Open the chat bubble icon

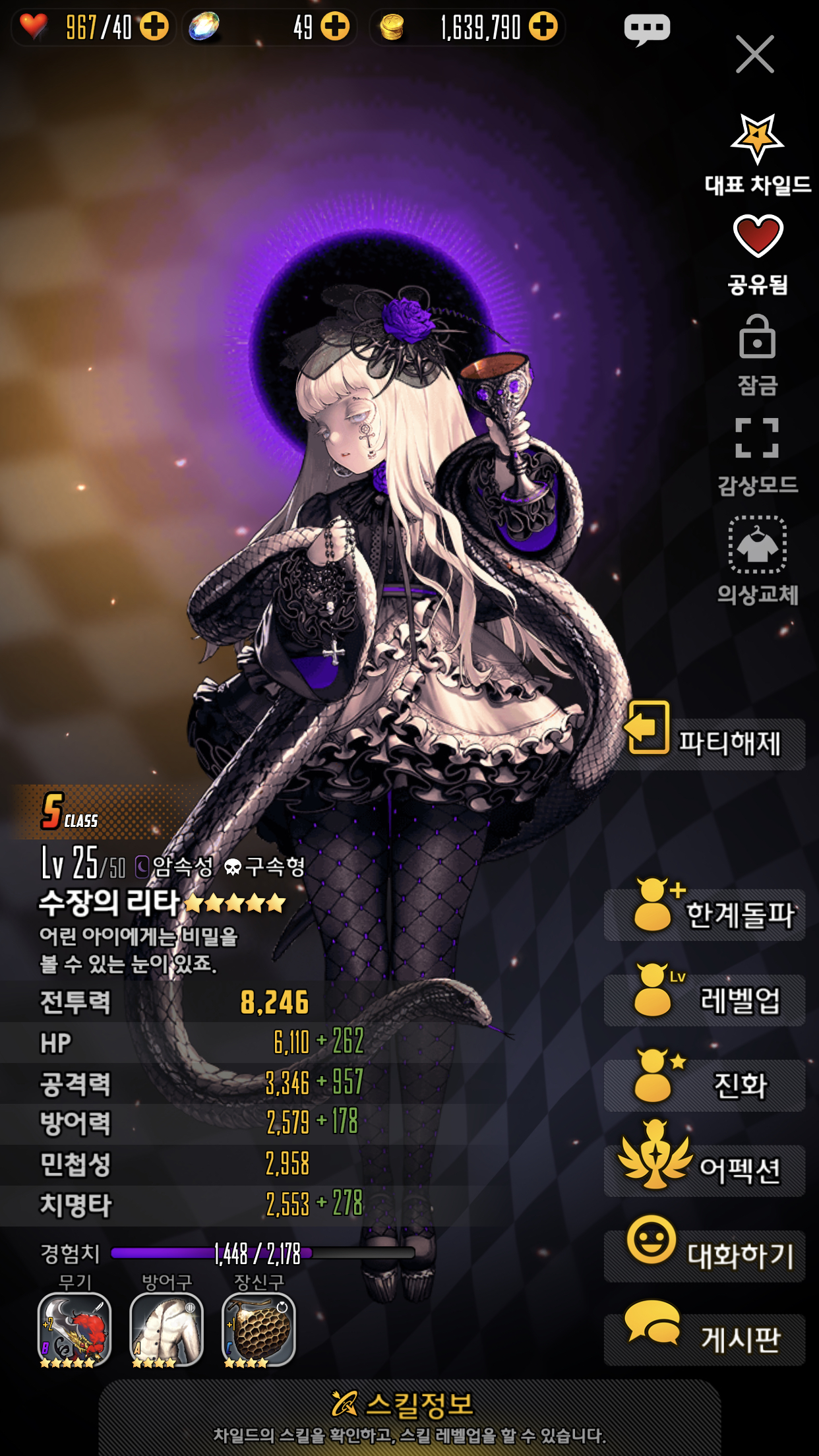pos(647,30)
